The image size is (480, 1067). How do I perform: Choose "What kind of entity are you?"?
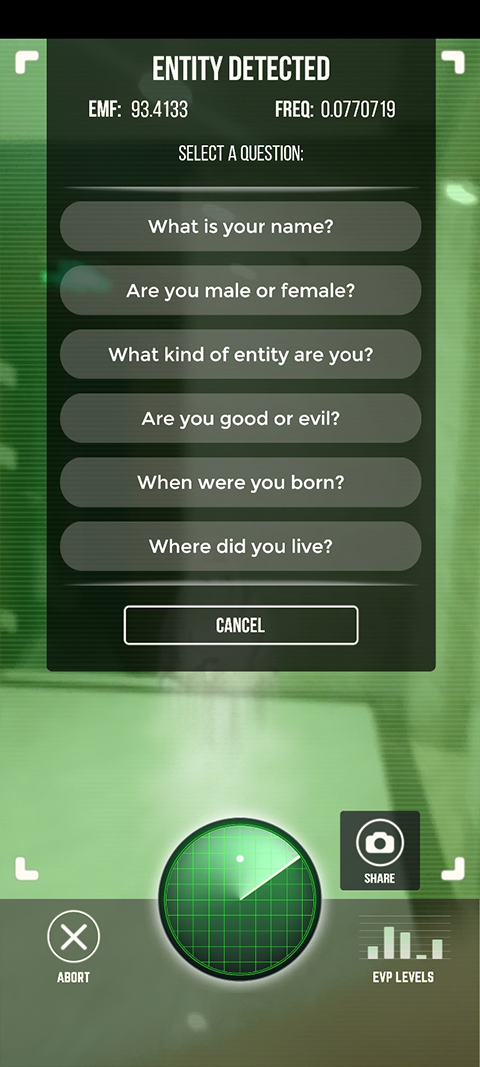coord(240,355)
